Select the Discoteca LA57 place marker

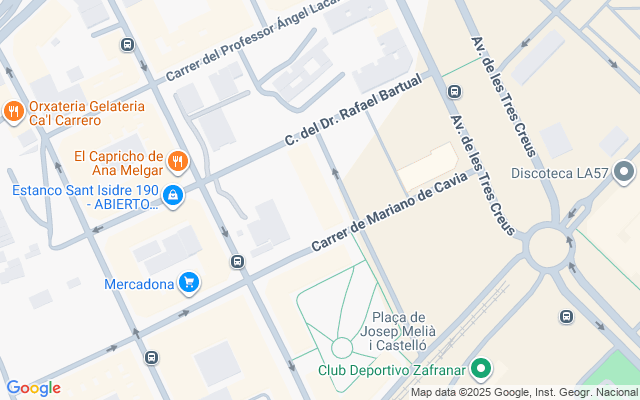624,172
